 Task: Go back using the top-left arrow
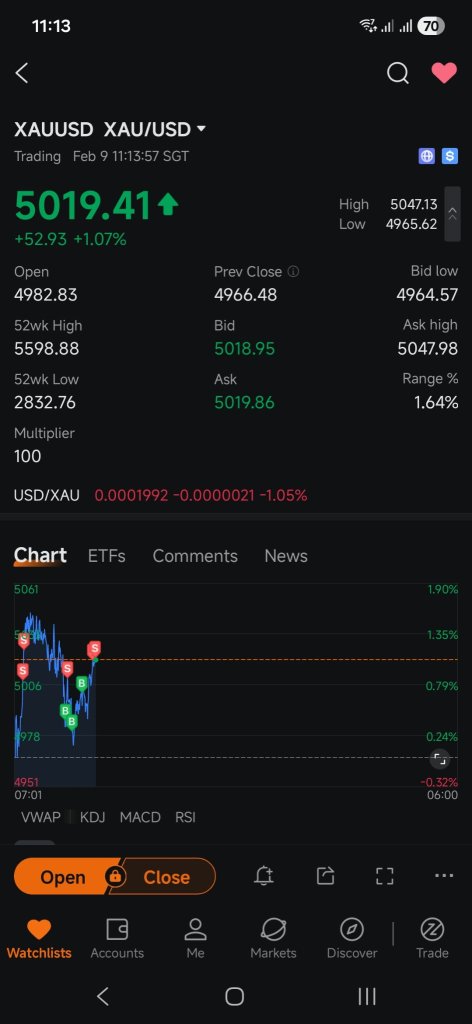22,73
